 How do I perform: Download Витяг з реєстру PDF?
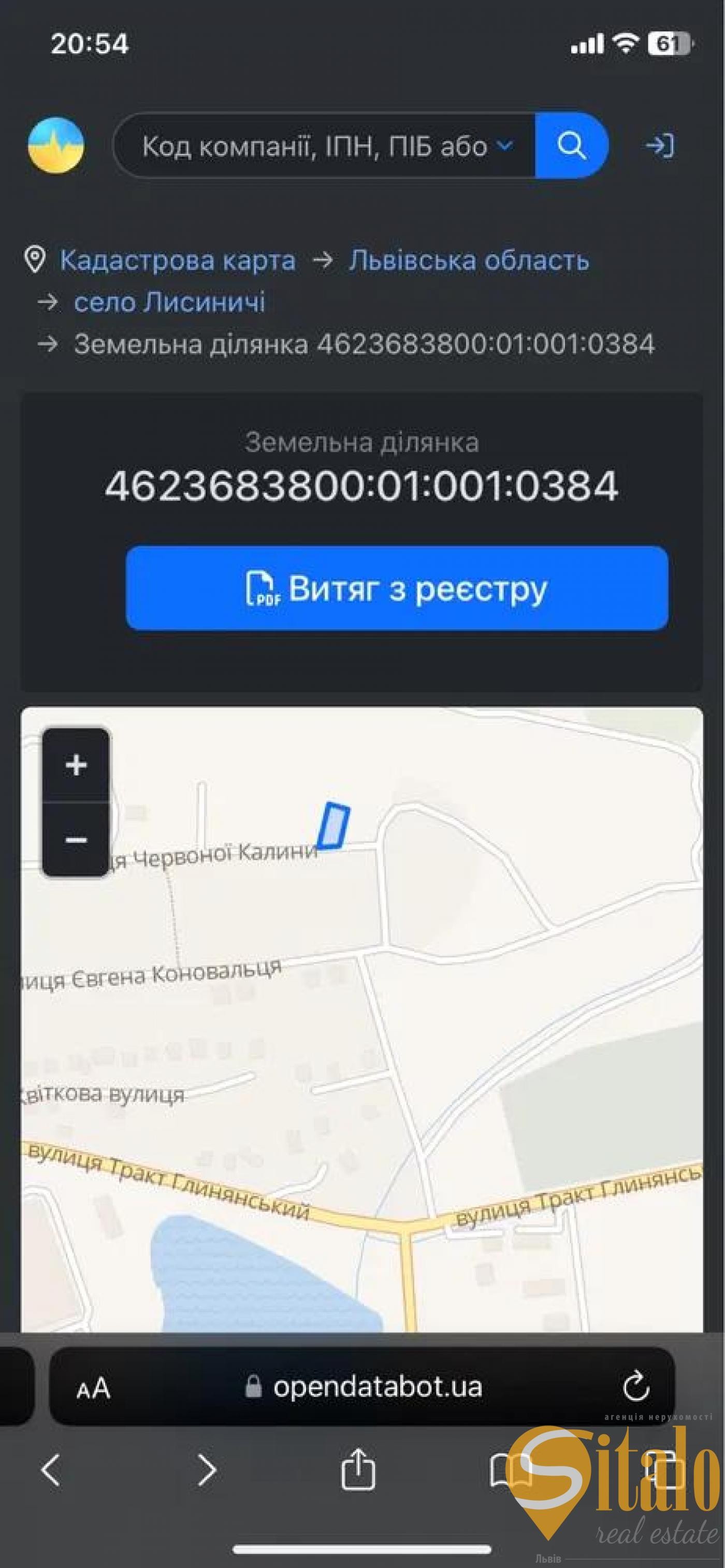[397, 588]
